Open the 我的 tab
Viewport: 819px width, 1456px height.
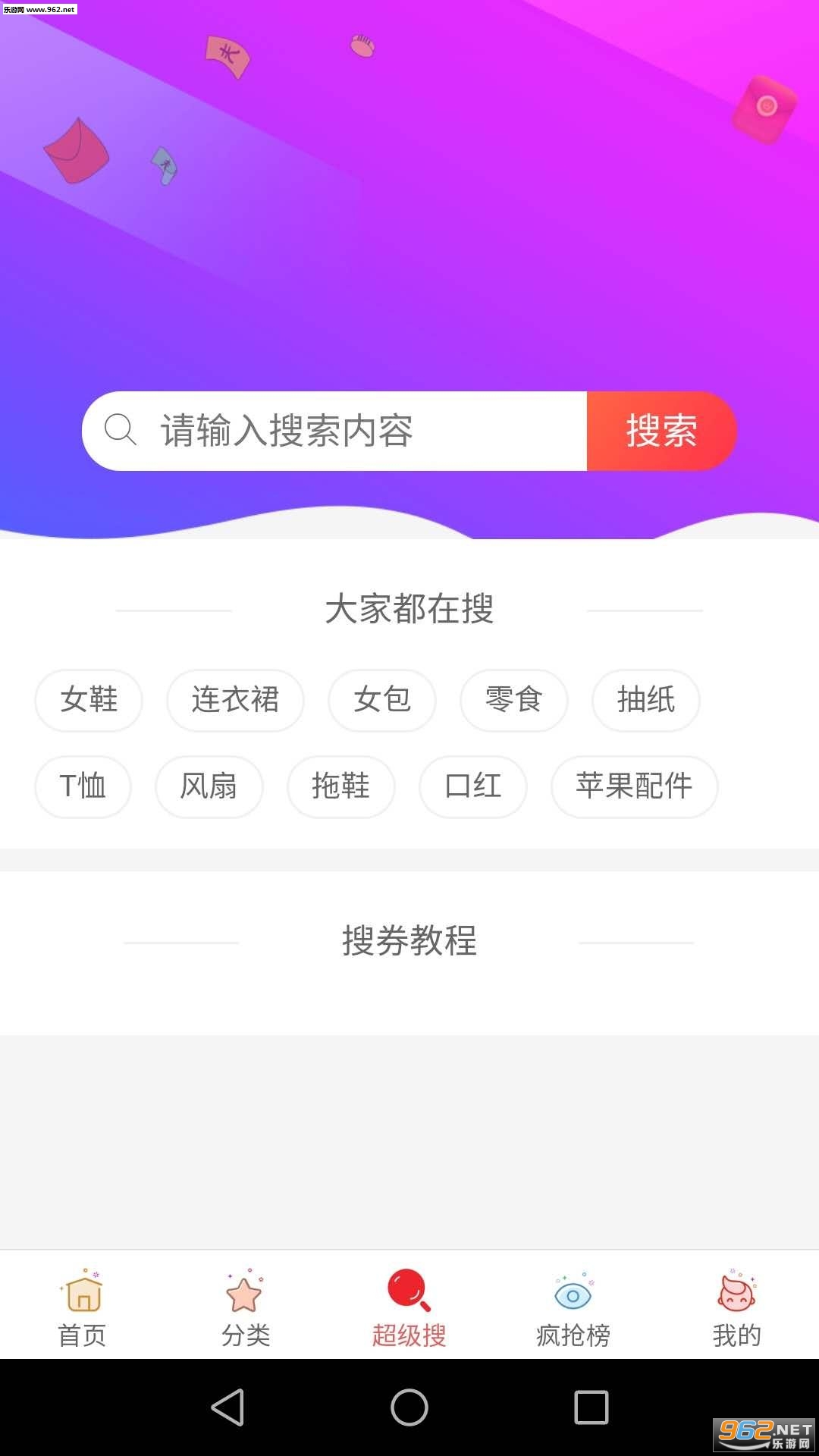(737, 1307)
